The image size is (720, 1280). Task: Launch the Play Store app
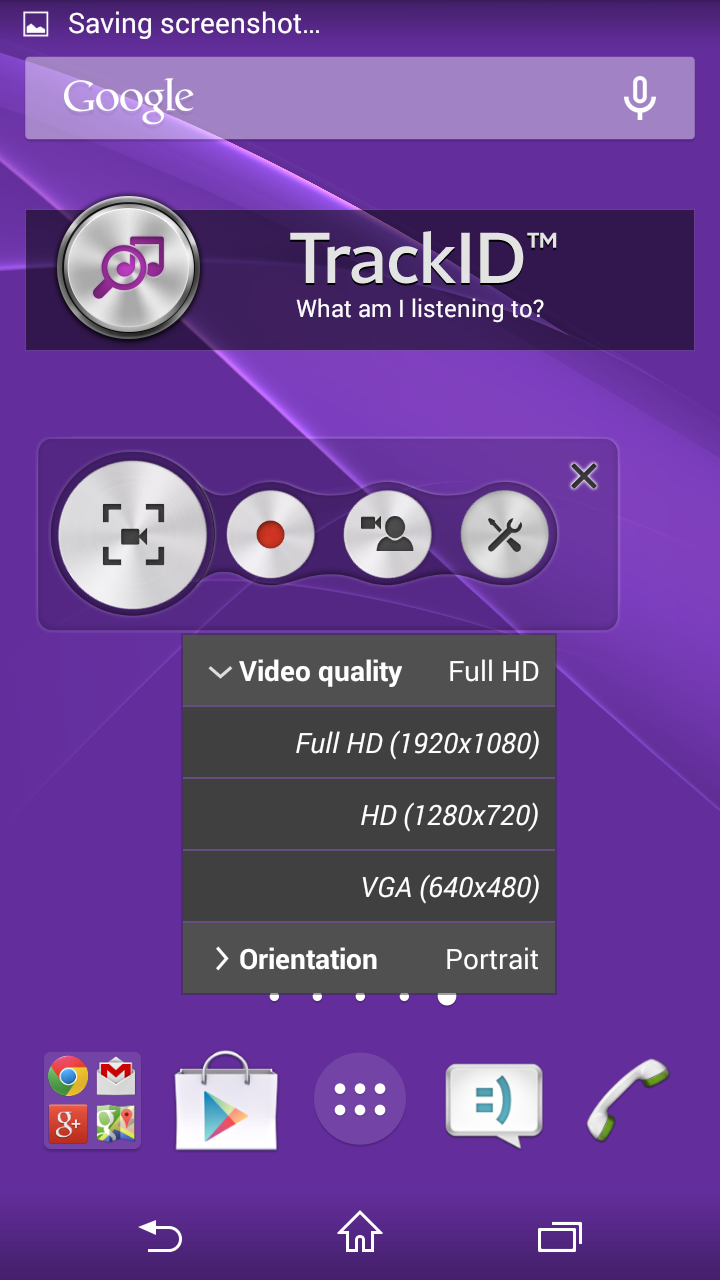[x=226, y=1100]
